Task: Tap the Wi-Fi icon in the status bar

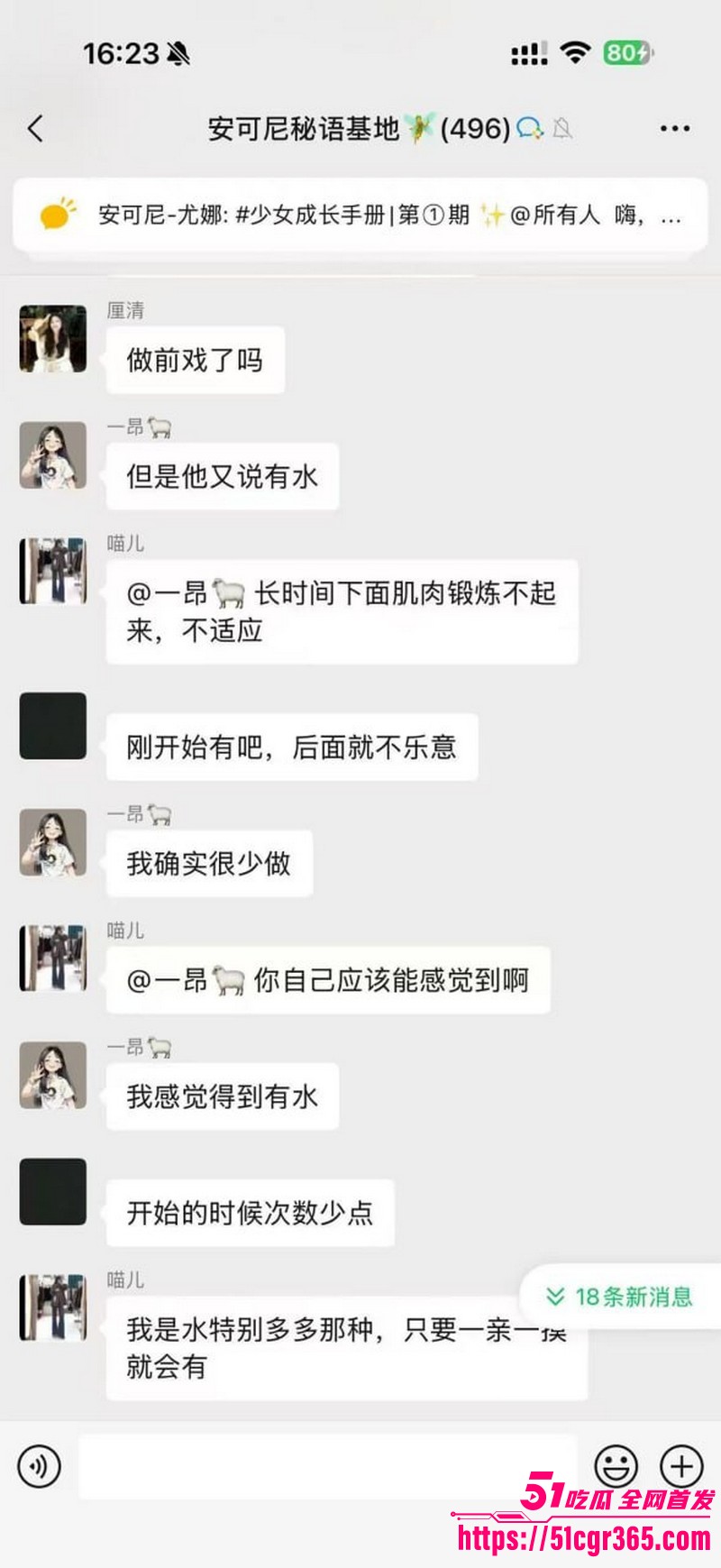Action: pos(574,52)
